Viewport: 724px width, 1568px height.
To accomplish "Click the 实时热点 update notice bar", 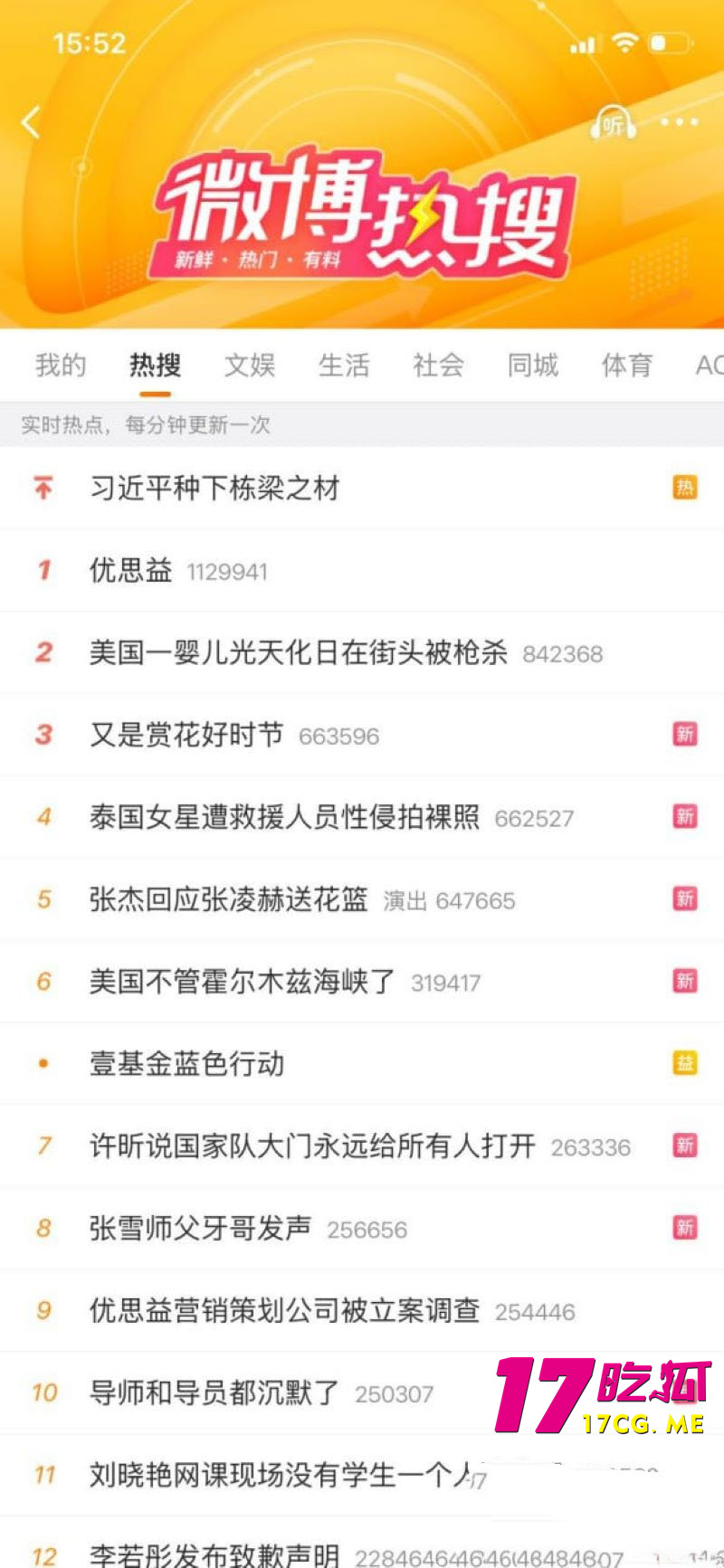I will (x=145, y=424).
